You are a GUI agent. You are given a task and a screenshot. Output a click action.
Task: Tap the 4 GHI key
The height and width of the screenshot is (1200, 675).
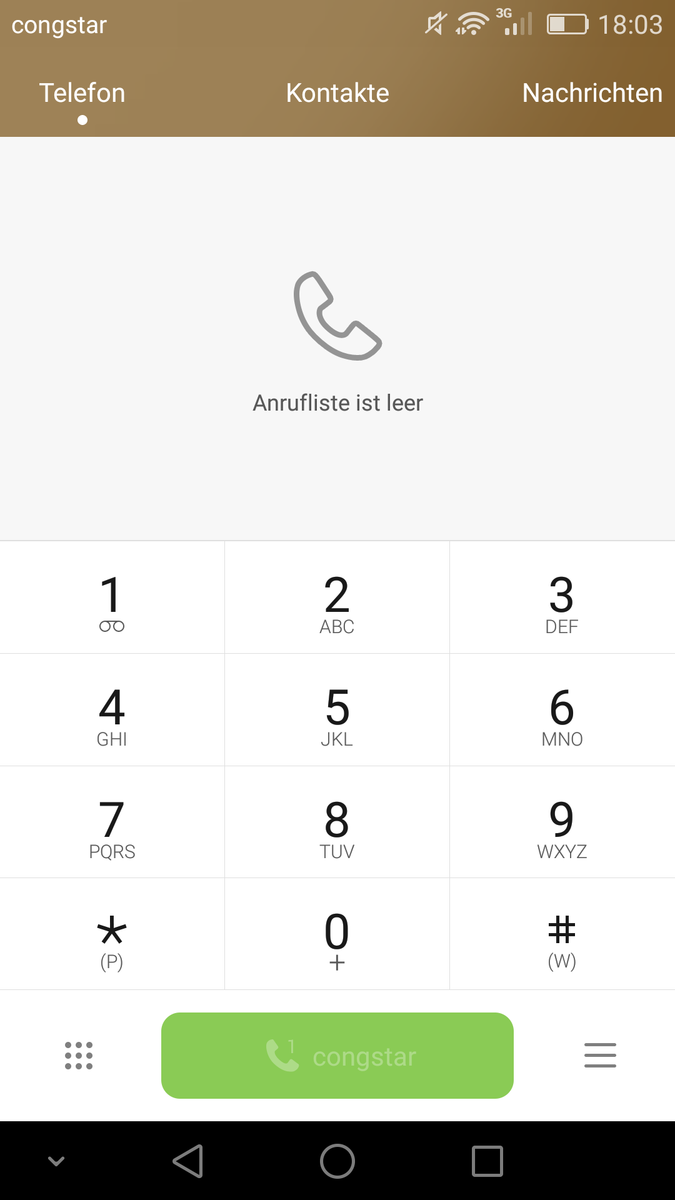(x=112, y=711)
